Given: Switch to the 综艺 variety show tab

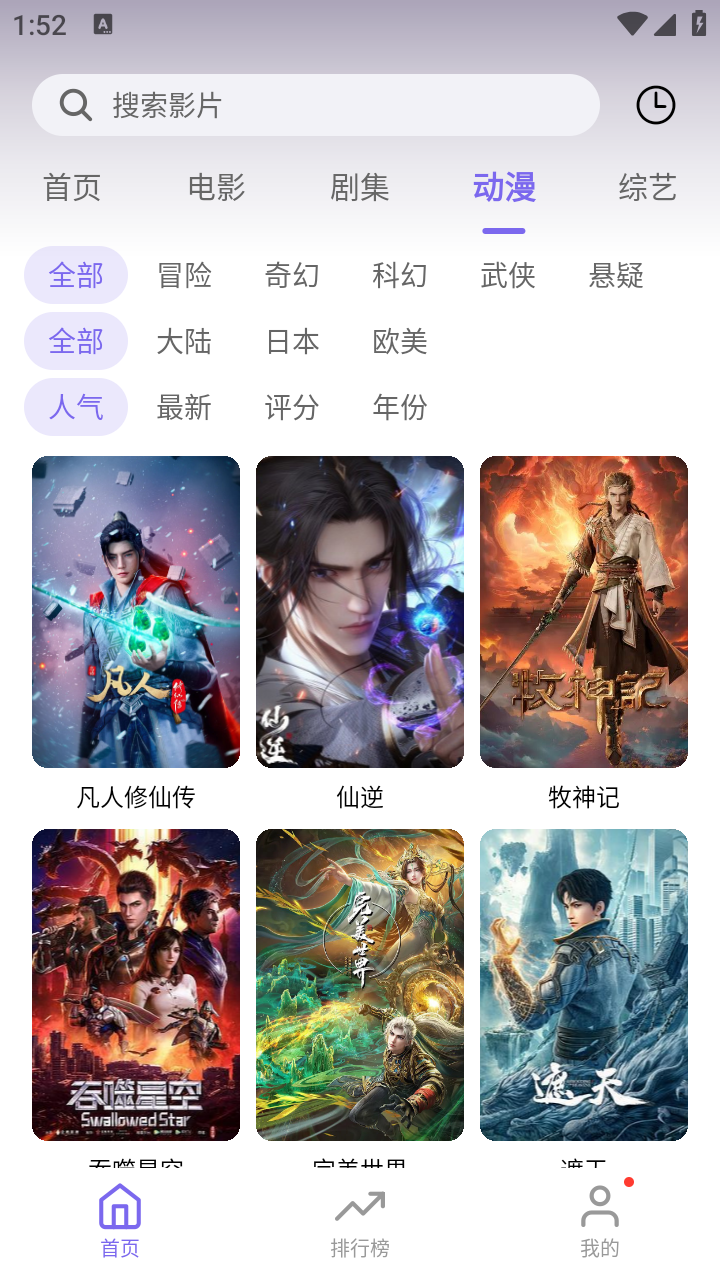Looking at the screenshot, I should click(647, 188).
